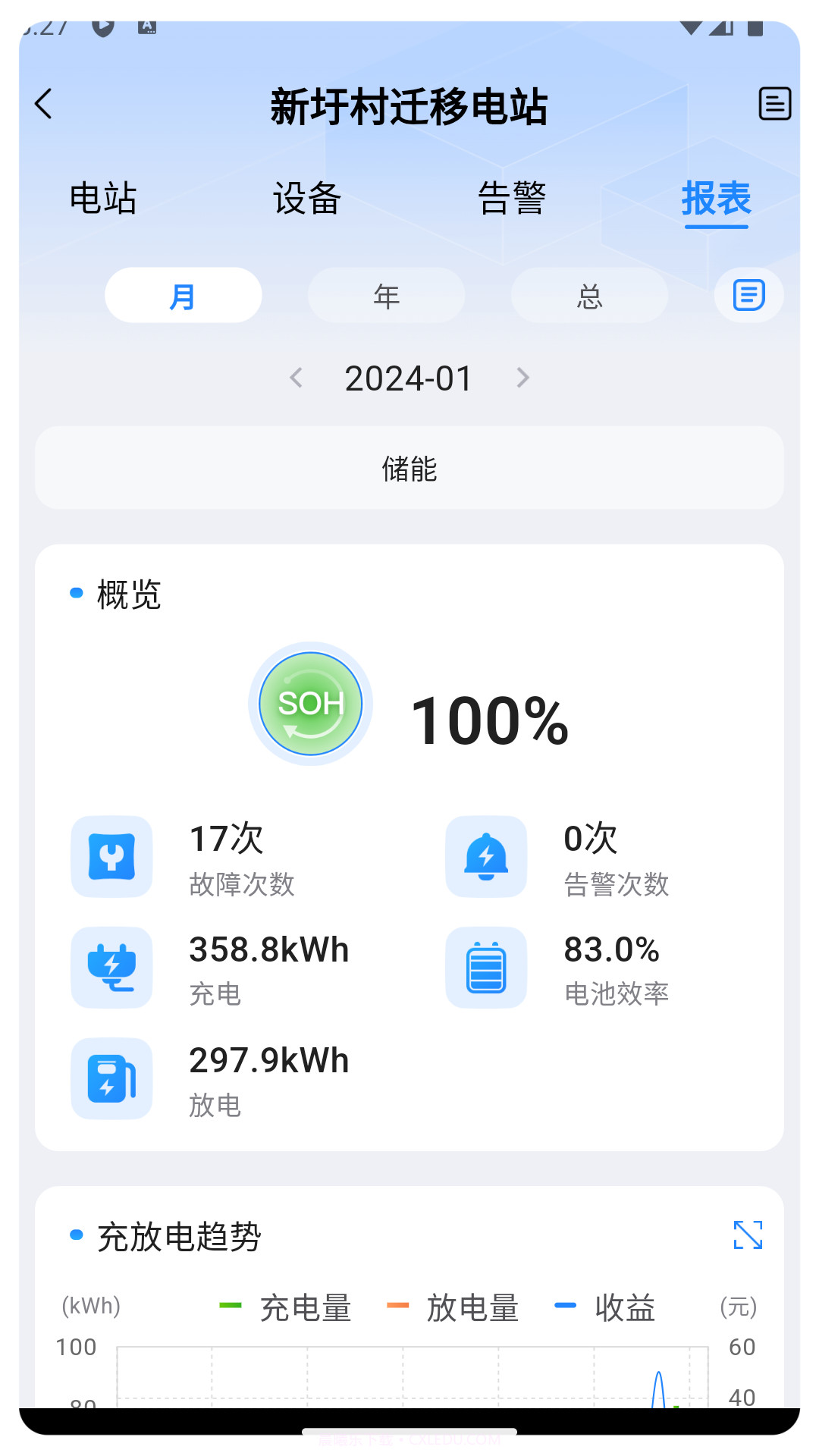This screenshot has height=1456, width=819.
Task: Click the alarm bell icon
Action: [x=485, y=858]
